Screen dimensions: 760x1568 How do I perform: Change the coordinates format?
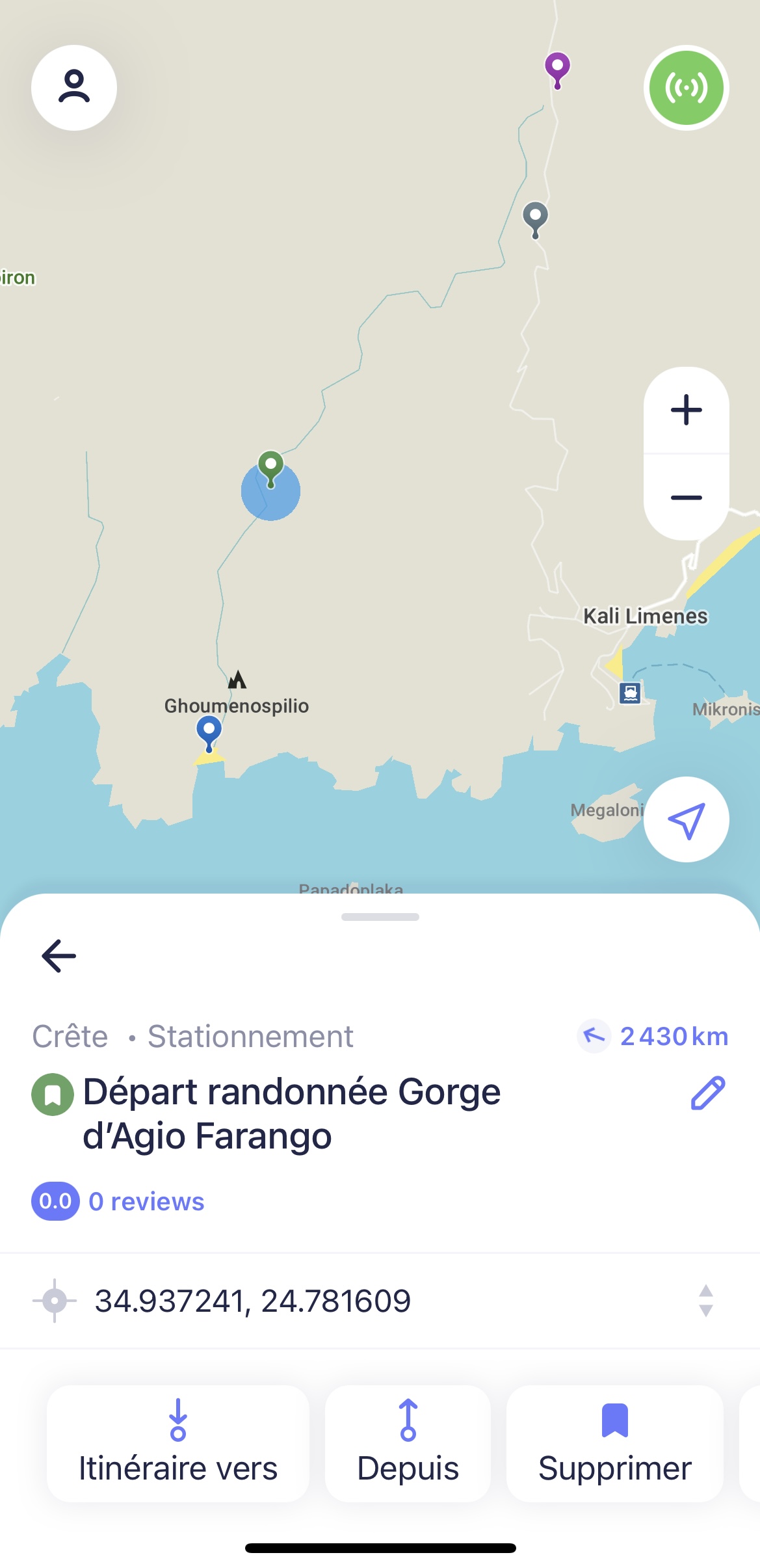click(705, 1301)
